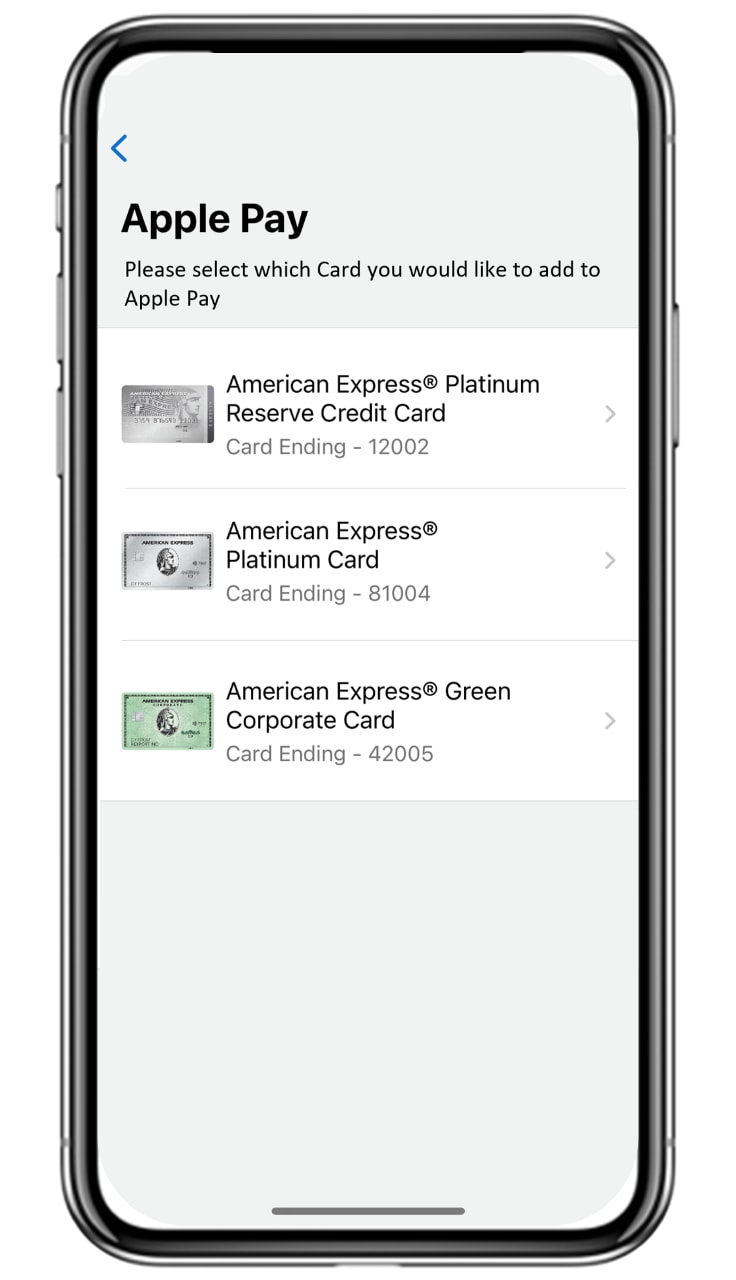The height and width of the screenshot is (1280, 736).
Task: Click the green Corporate Card thumbnail image
Action: point(166,719)
